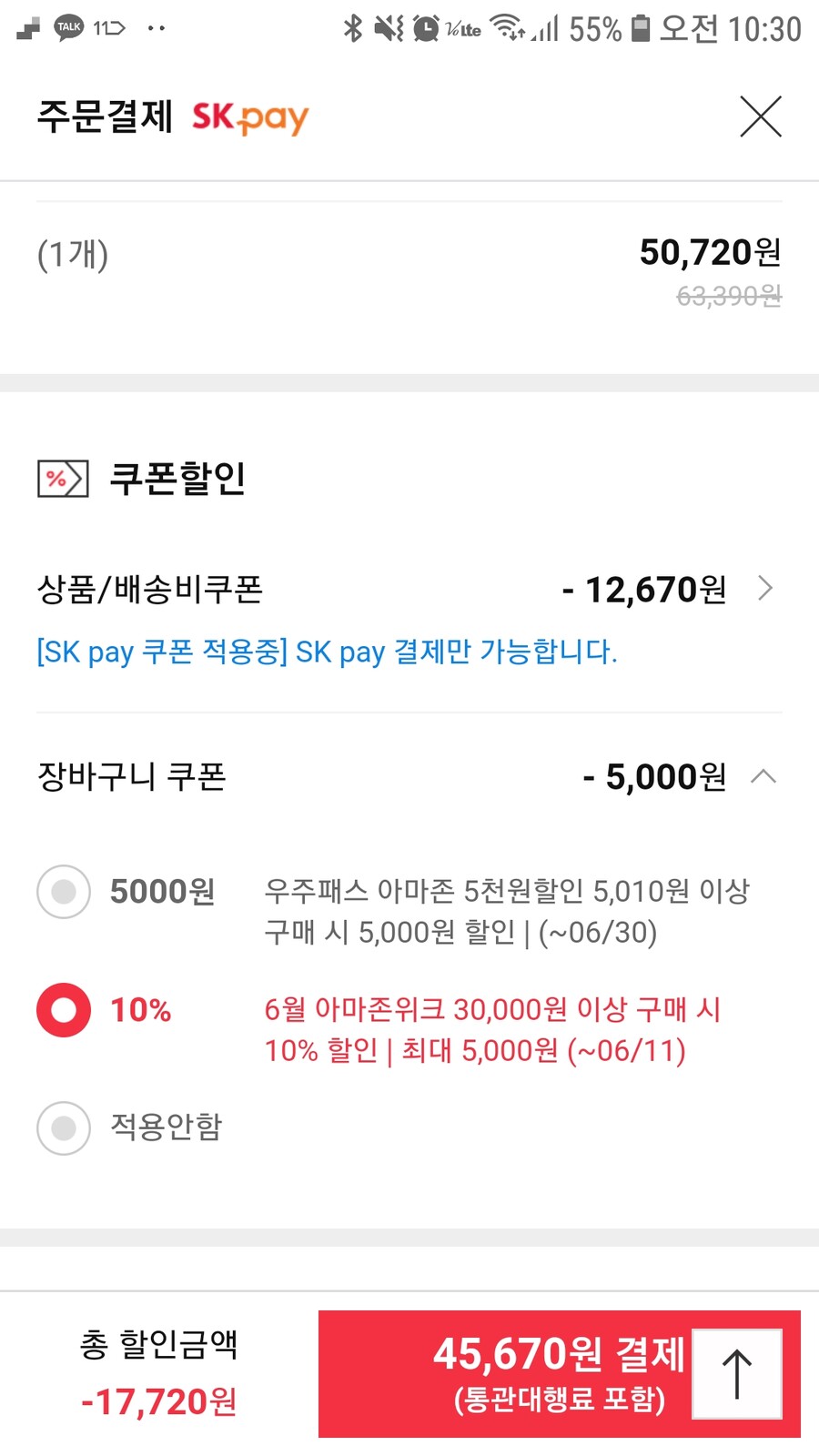819x1456 pixels.
Task: Select the 10% 아마존위크 coupon option
Action: click(x=63, y=1010)
